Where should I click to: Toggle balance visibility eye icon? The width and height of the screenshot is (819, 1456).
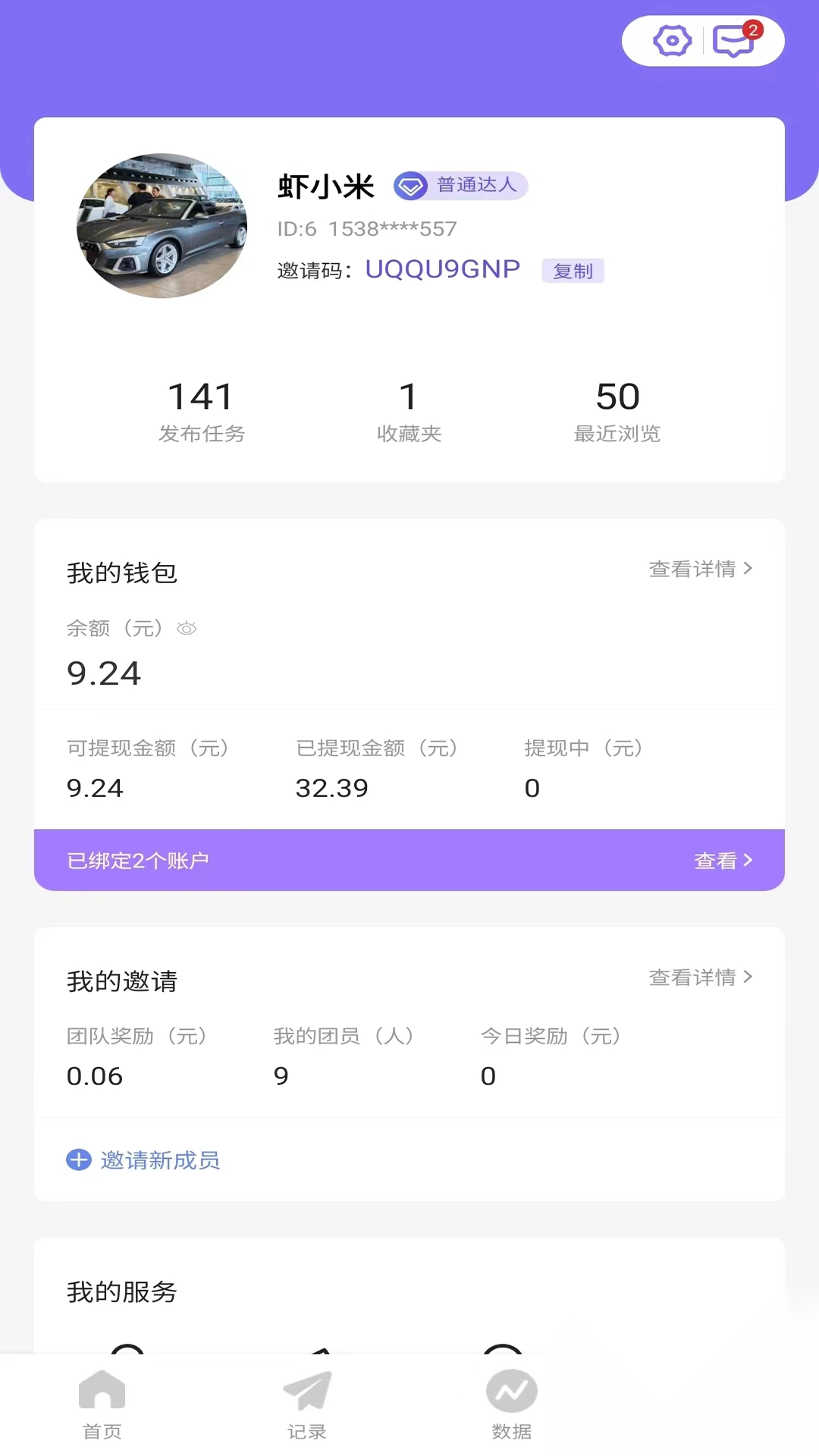187,629
